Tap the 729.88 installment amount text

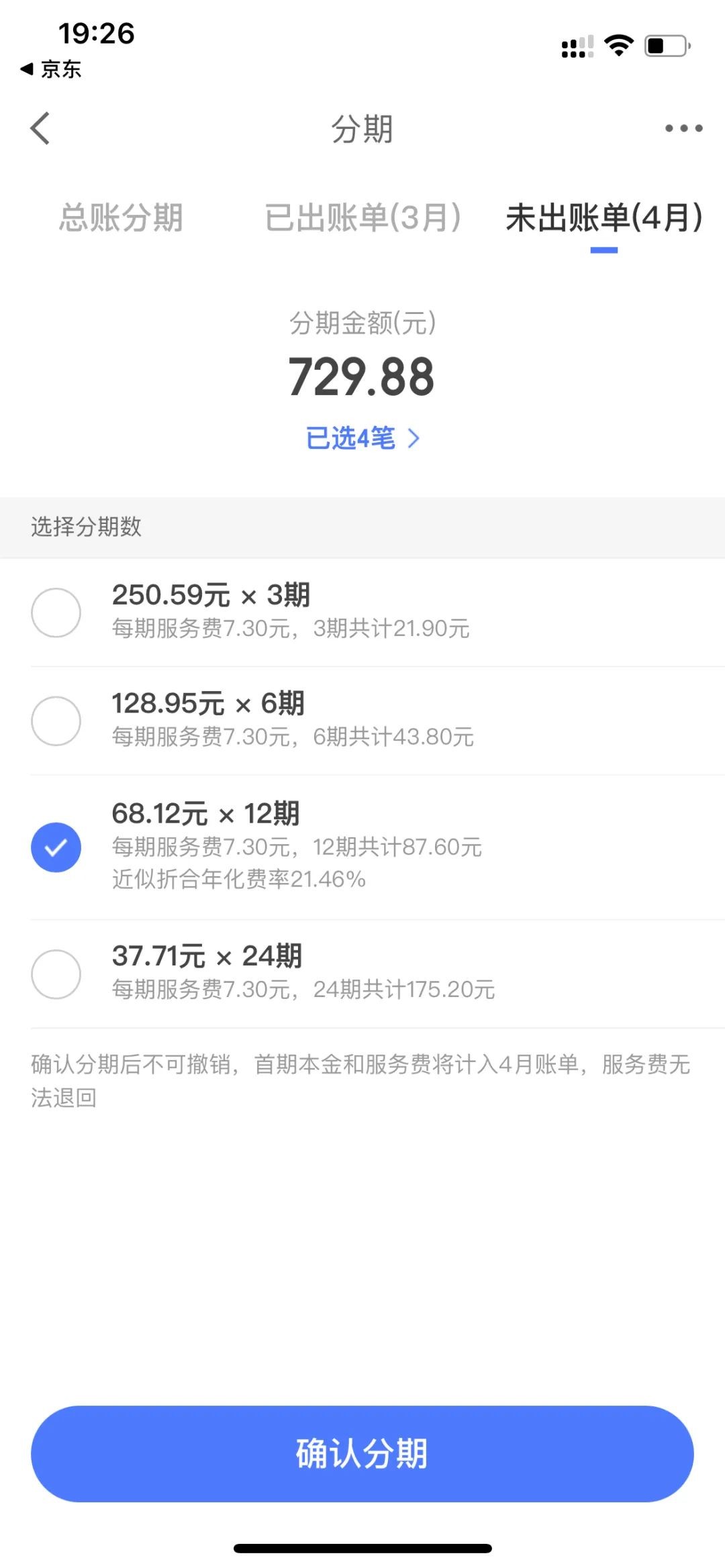tap(362, 376)
